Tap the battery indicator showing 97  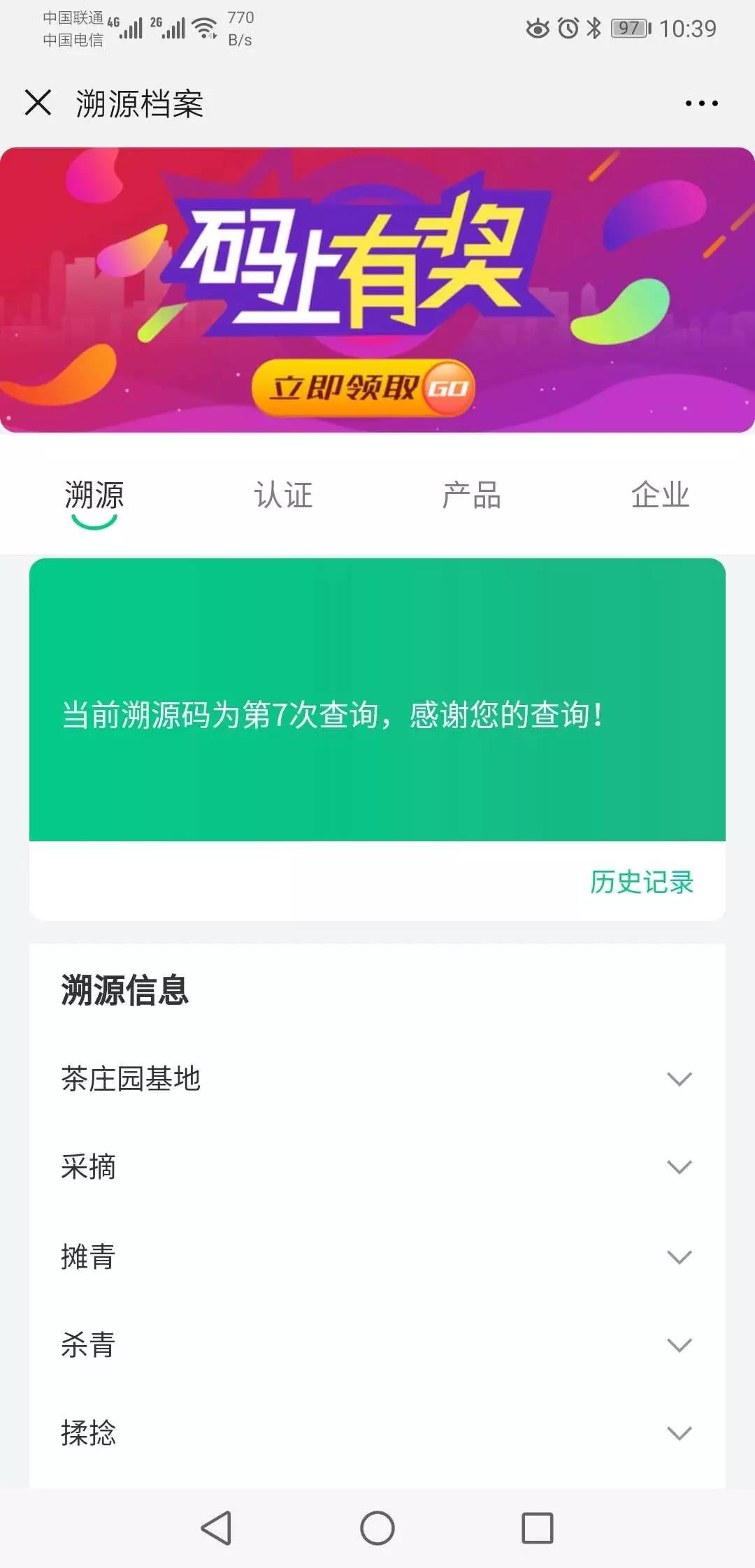[x=627, y=28]
